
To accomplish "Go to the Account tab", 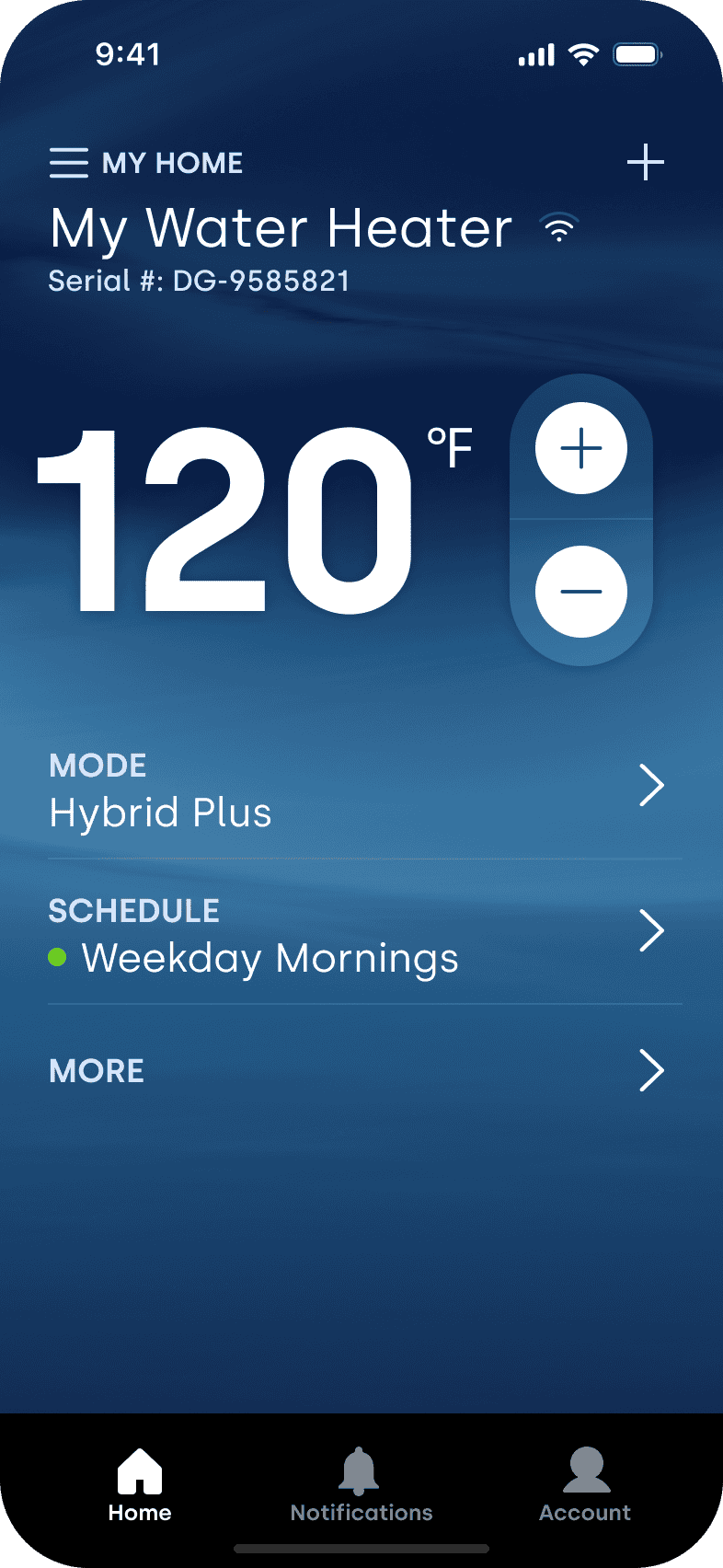I will tap(585, 1485).
